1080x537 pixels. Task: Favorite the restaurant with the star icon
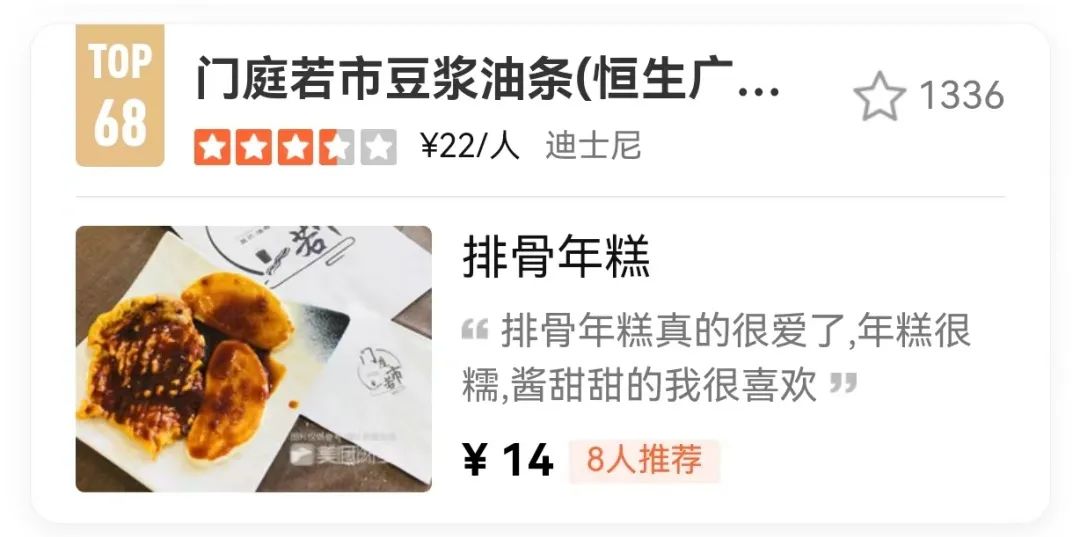[879, 97]
